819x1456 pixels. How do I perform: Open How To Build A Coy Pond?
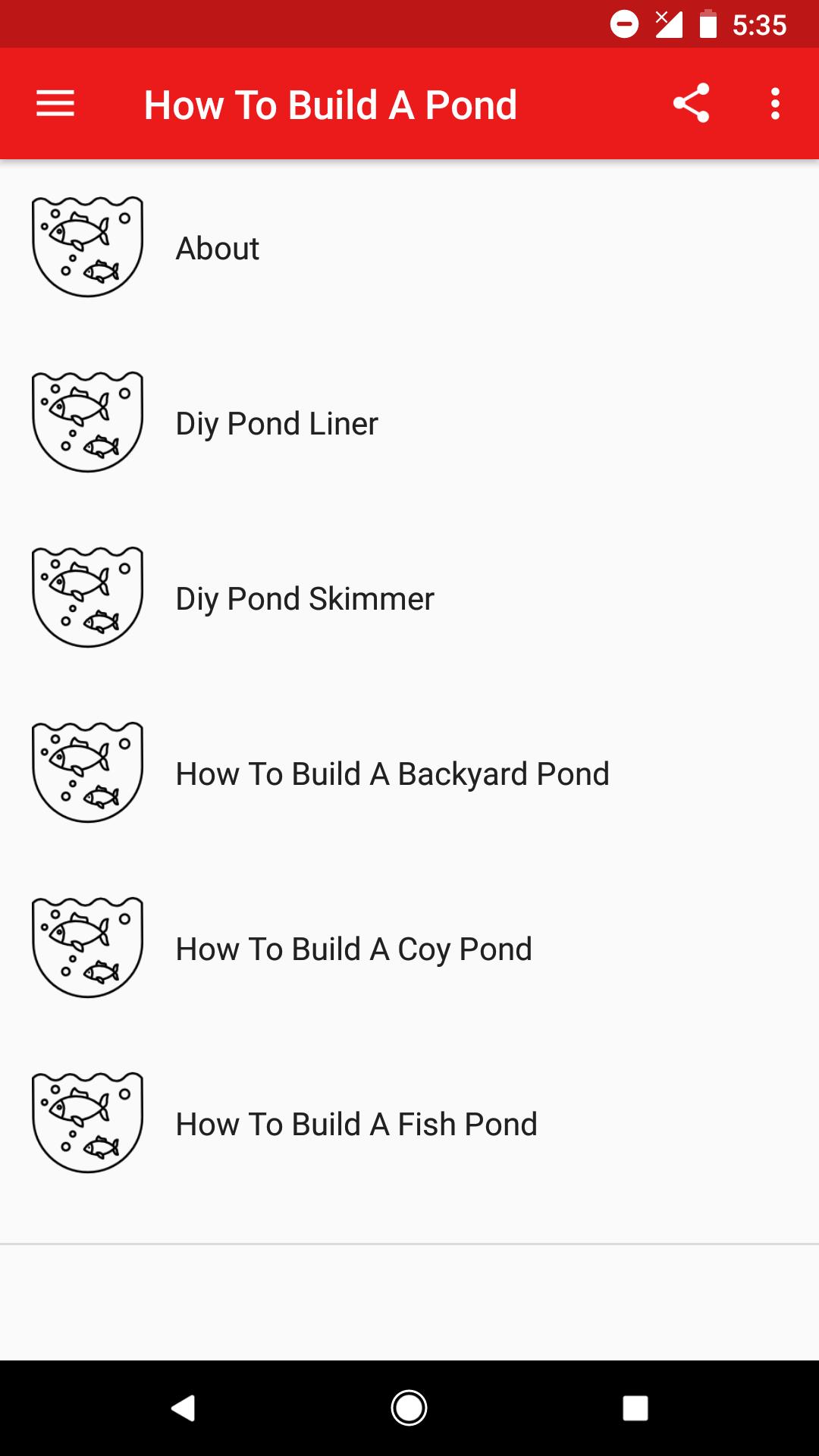(x=353, y=948)
